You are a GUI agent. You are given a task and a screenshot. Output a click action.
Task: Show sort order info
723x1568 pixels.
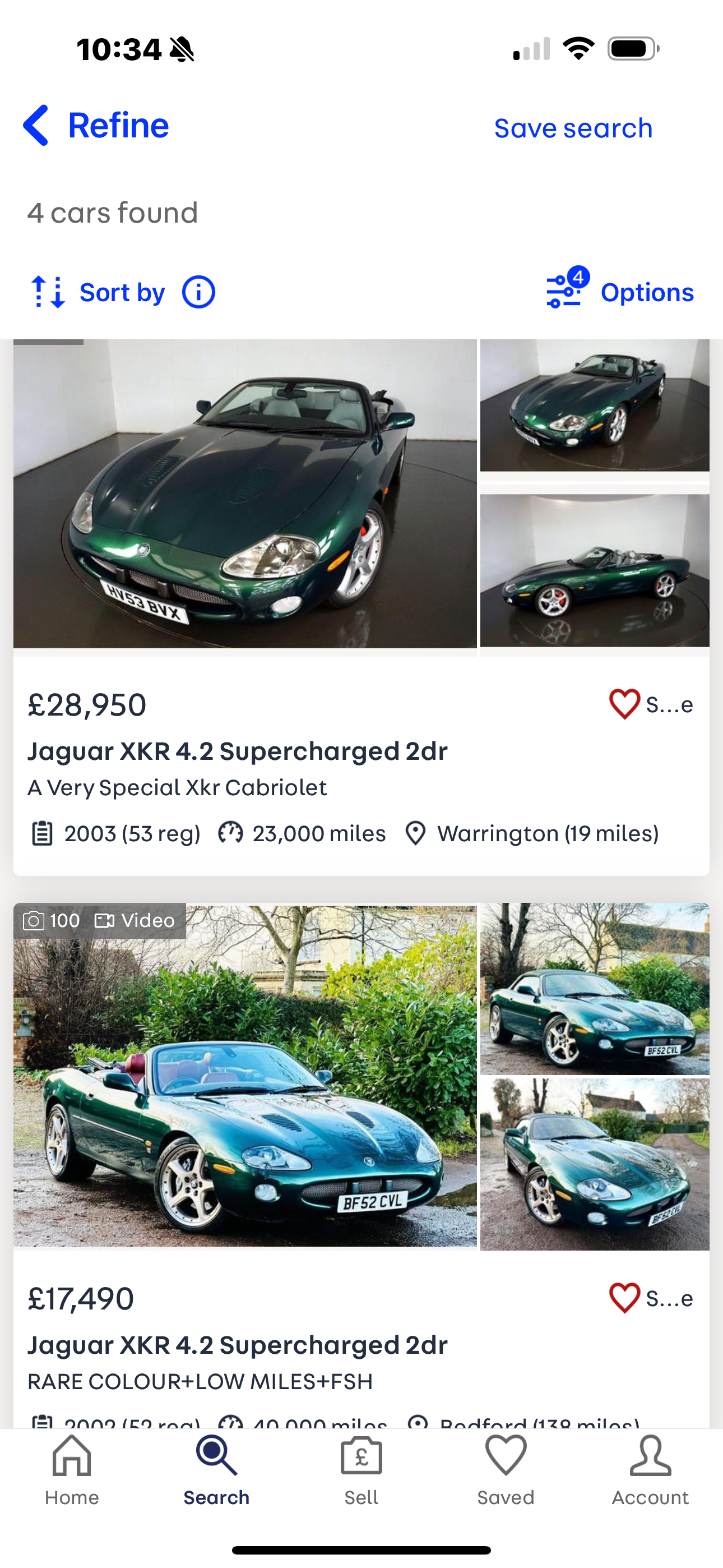[x=198, y=293]
